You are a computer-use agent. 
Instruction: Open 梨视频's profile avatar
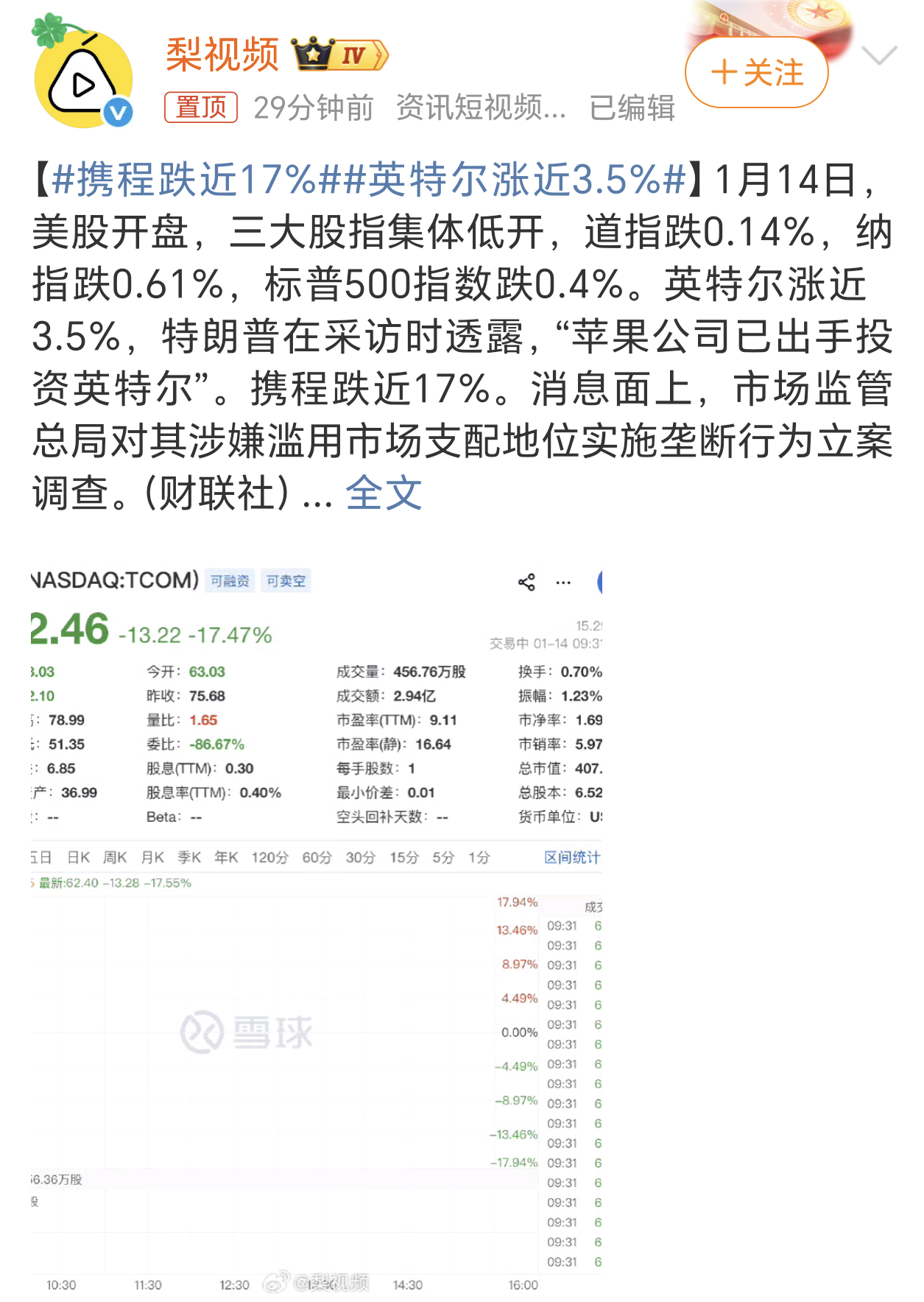click(81, 77)
